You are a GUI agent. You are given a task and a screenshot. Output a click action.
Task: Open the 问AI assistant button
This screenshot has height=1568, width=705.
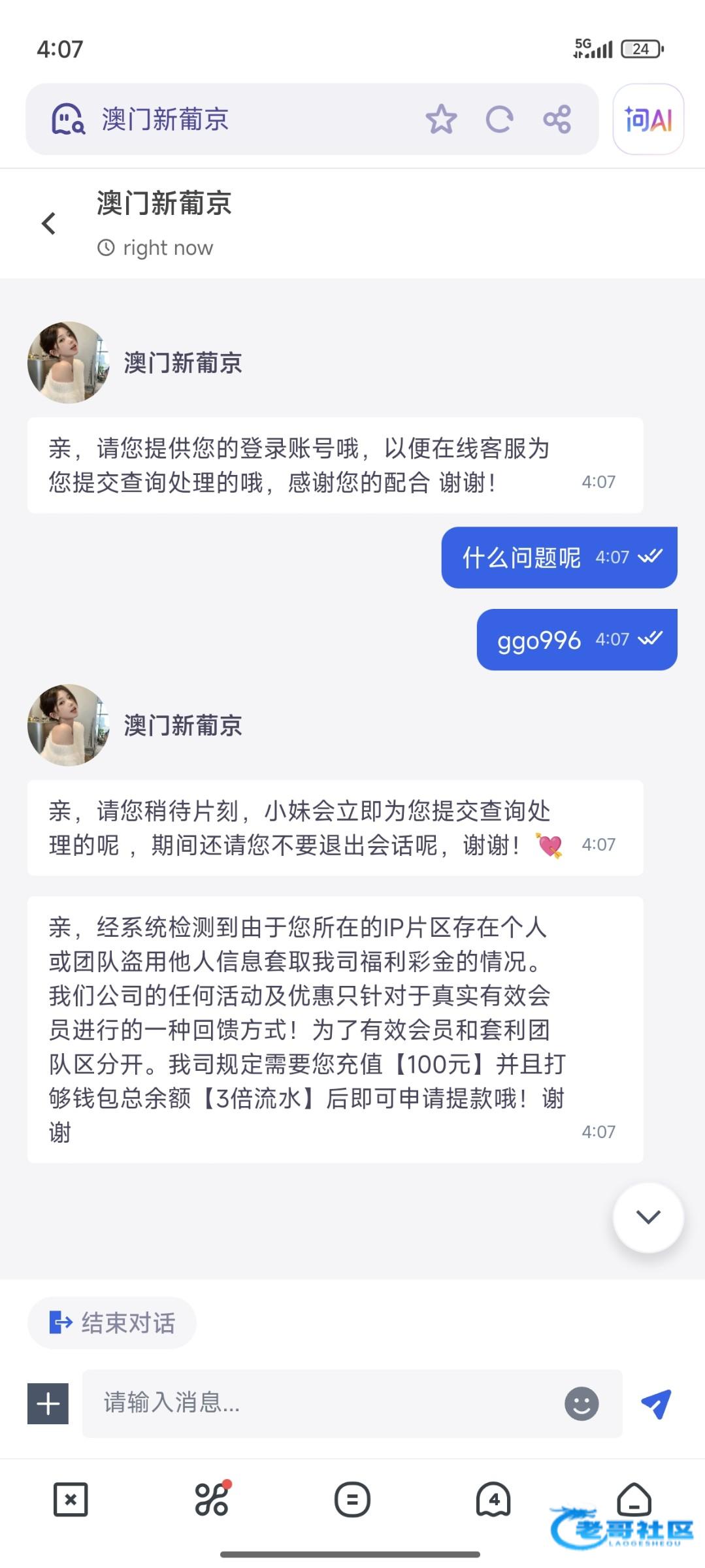click(648, 120)
